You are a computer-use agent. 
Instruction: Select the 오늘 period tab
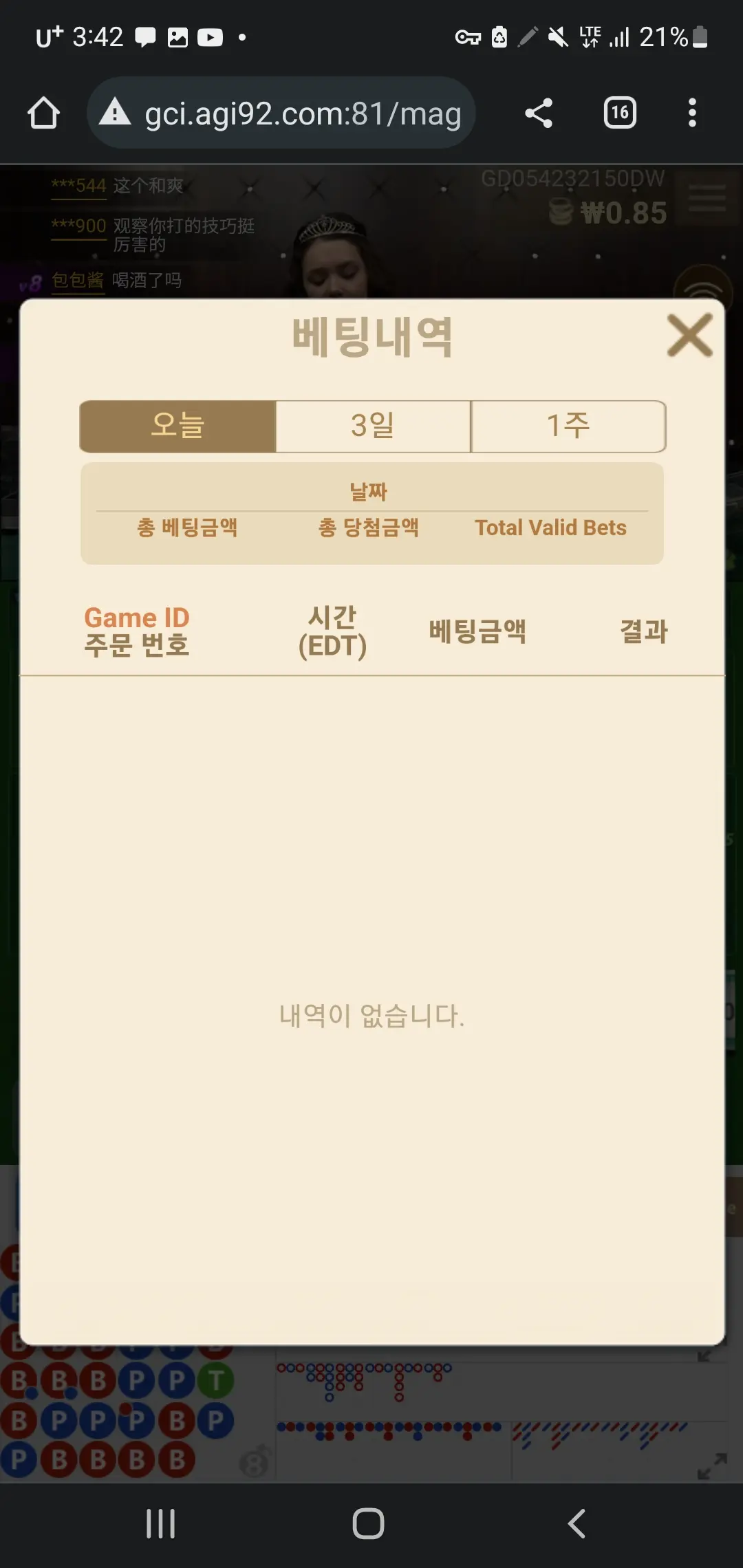(178, 426)
